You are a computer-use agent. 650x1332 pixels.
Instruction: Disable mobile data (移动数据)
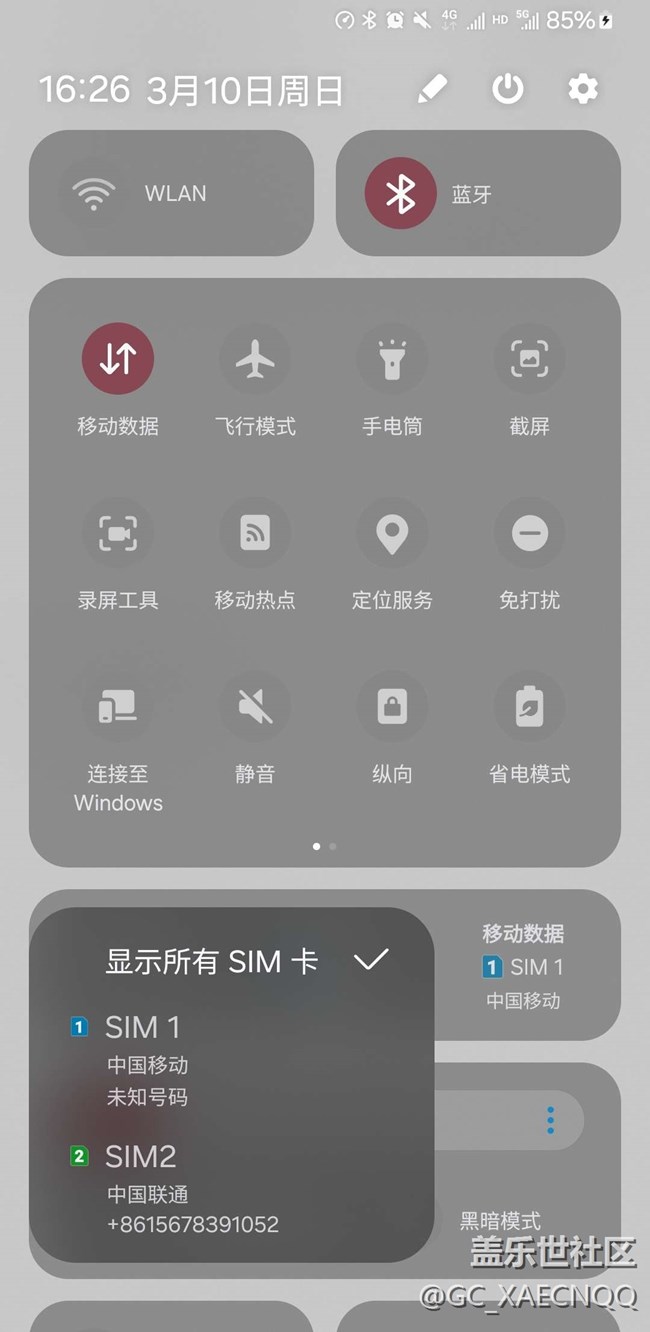pyautogui.click(x=118, y=358)
